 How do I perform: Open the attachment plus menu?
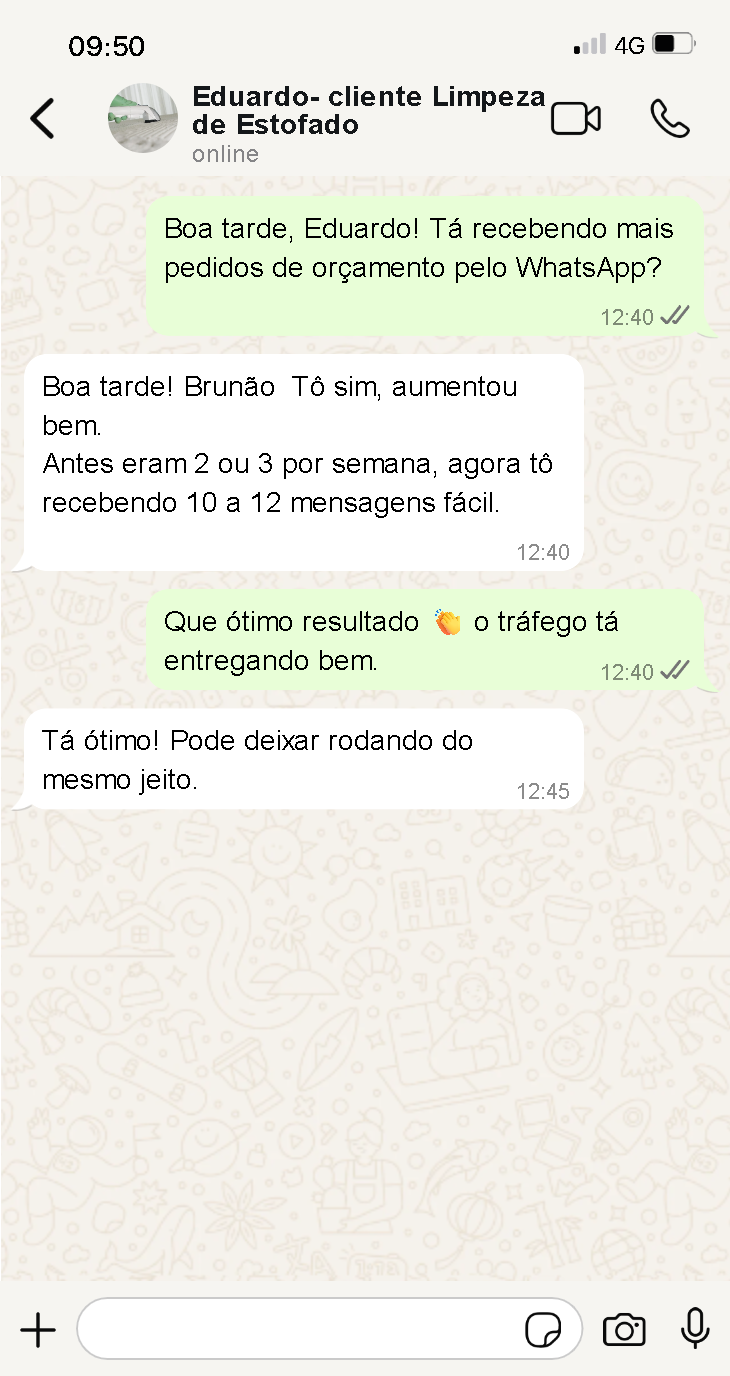click(38, 1330)
